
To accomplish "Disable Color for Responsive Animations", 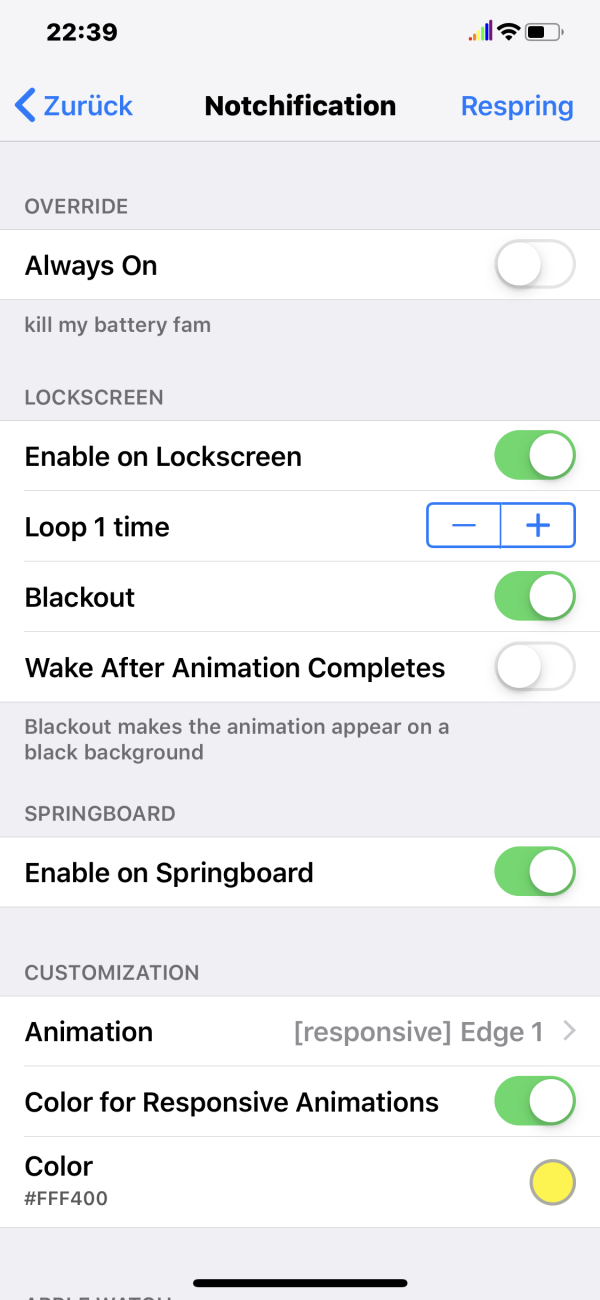I will click(x=535, y=1102).
